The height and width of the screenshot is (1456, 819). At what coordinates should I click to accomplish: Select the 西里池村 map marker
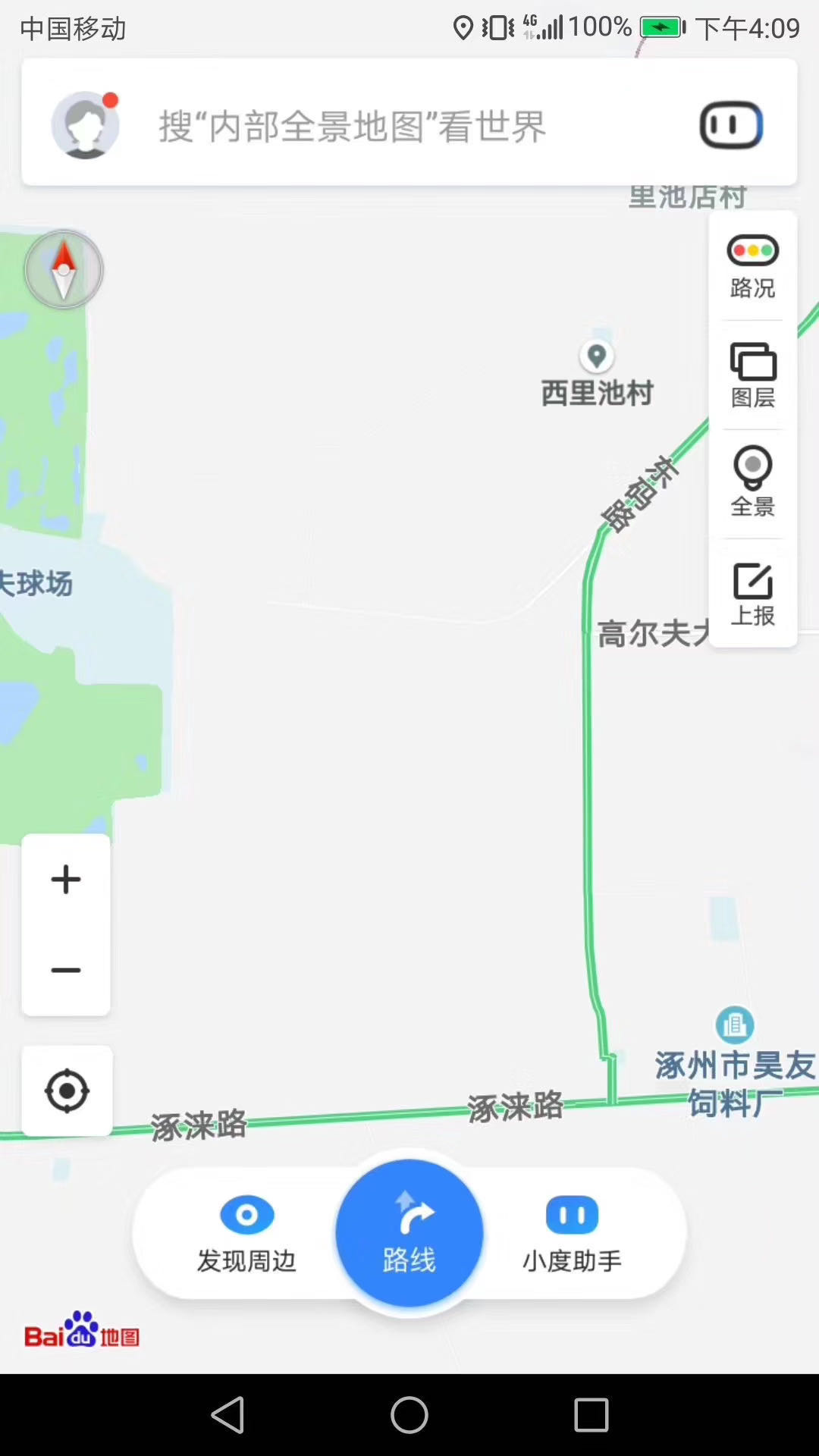click(x=597, y=356)
